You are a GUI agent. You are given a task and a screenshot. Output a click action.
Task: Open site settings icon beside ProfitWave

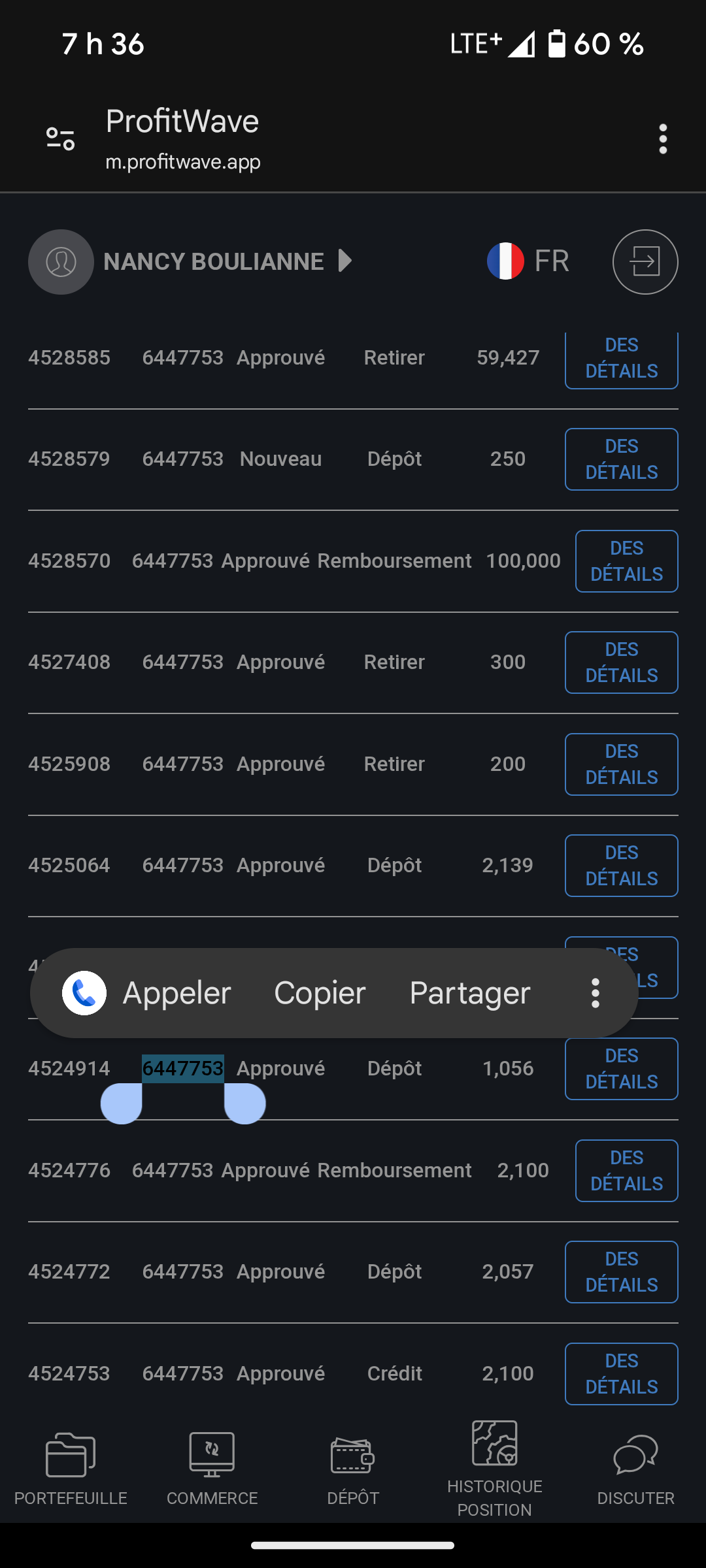click(61, 139)
